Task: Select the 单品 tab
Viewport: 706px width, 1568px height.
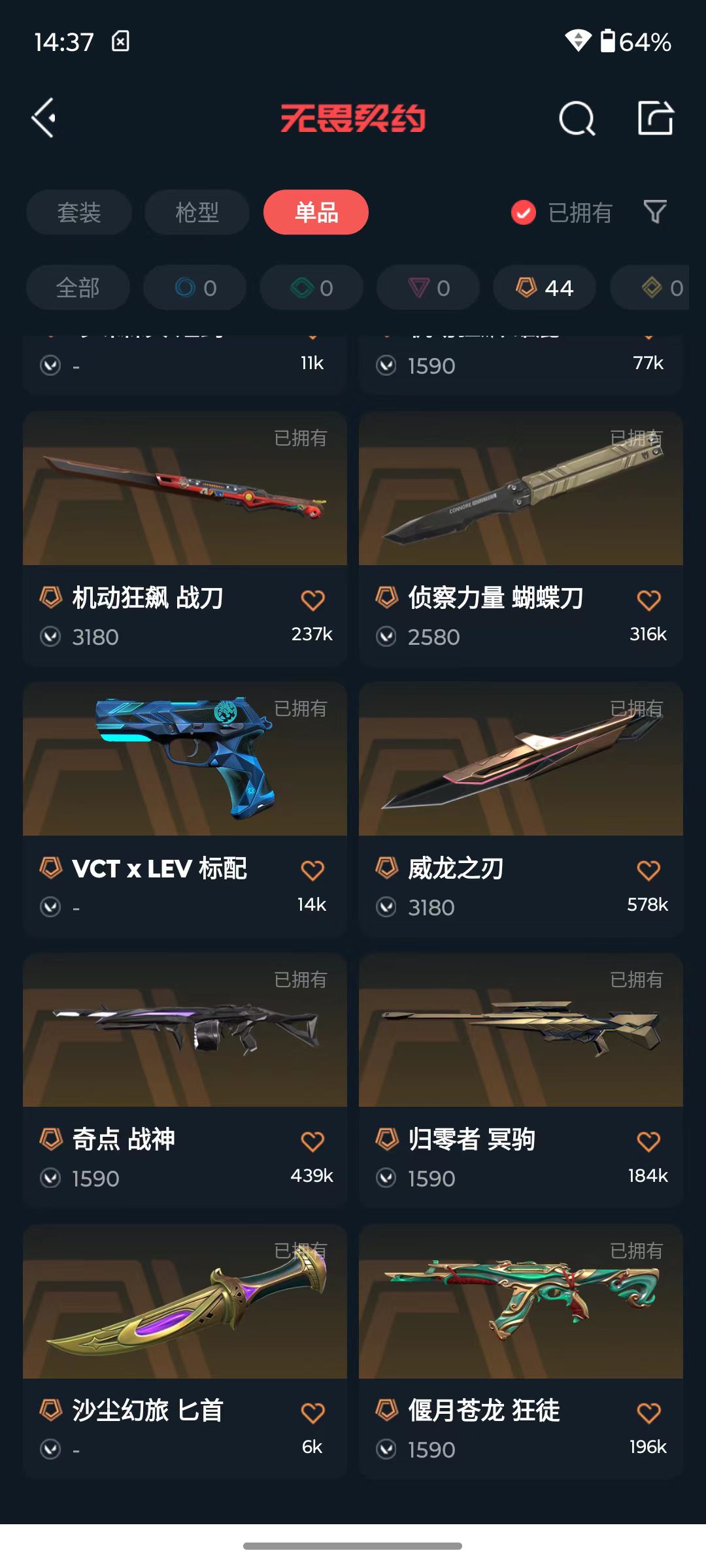Action: 316,212
